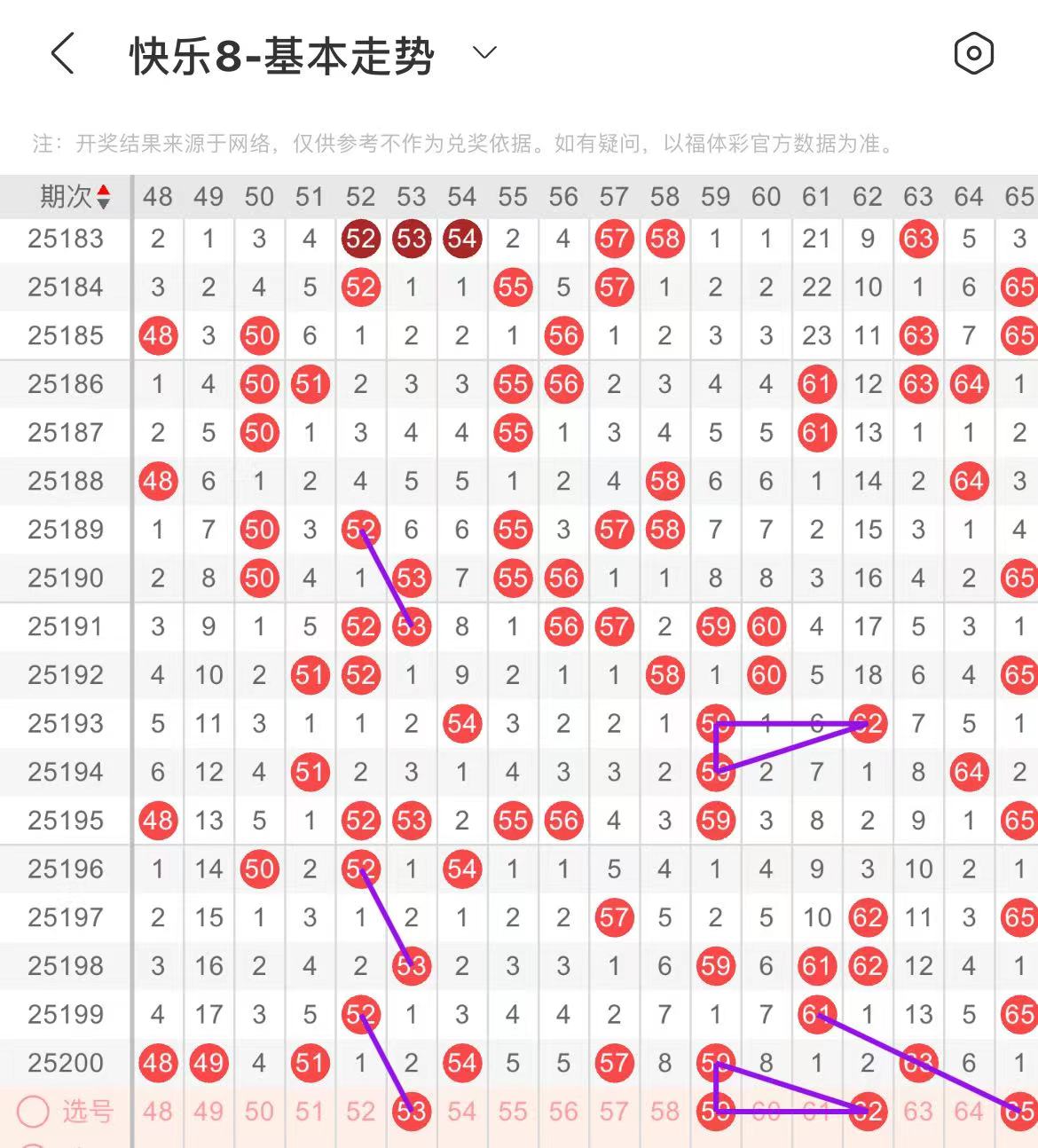Viewport: 1038px width, 1148px height.
Task: Deselect number 53 in the 选号 row
Action: pos(412,1112)
